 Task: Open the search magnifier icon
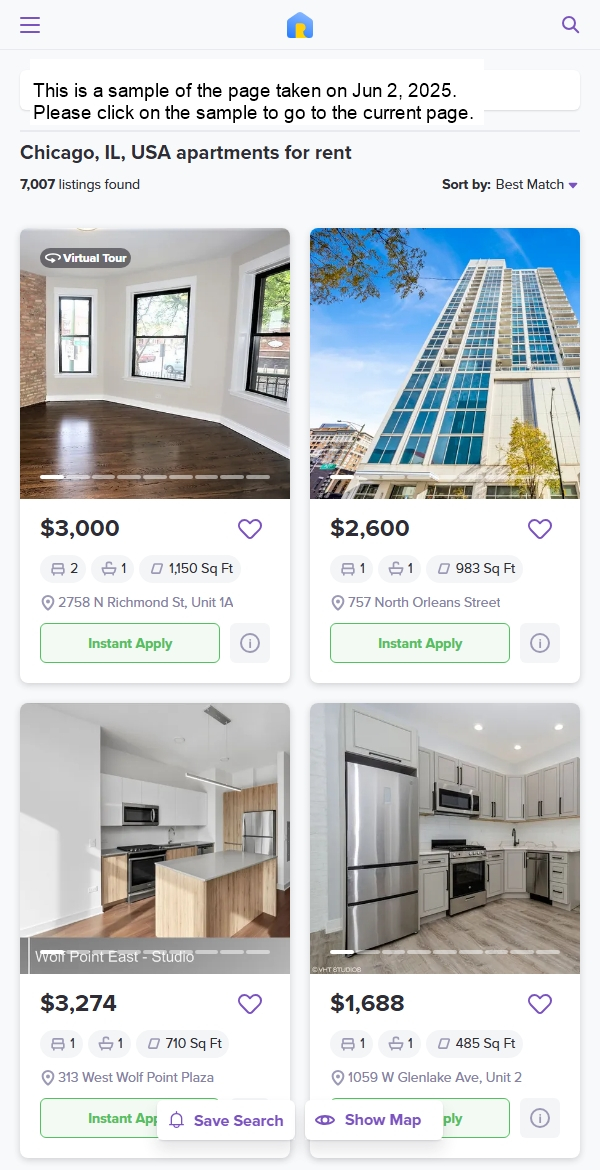click(x=570, y=25)
